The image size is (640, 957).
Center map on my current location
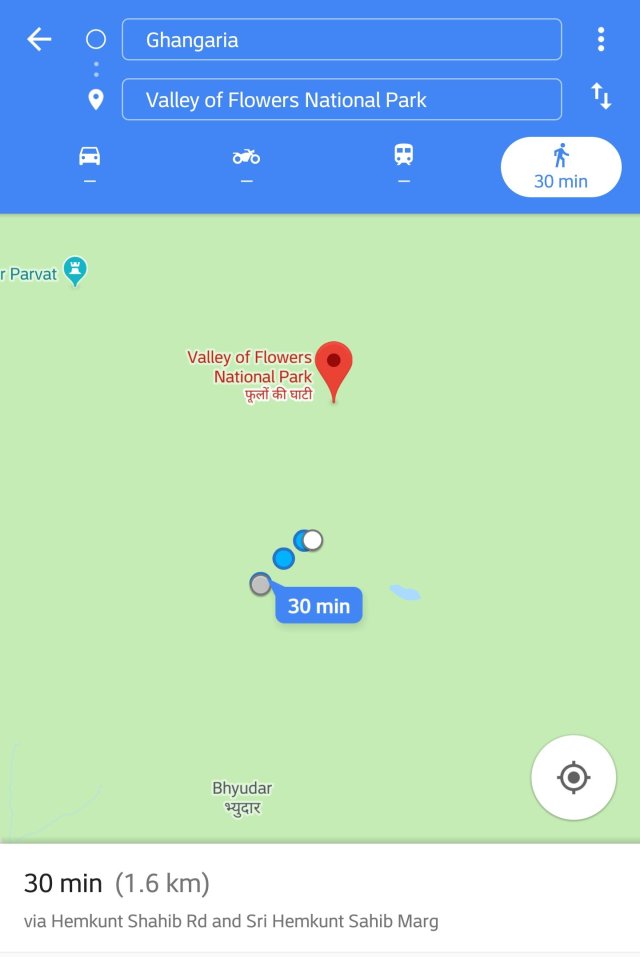[573, 777]
